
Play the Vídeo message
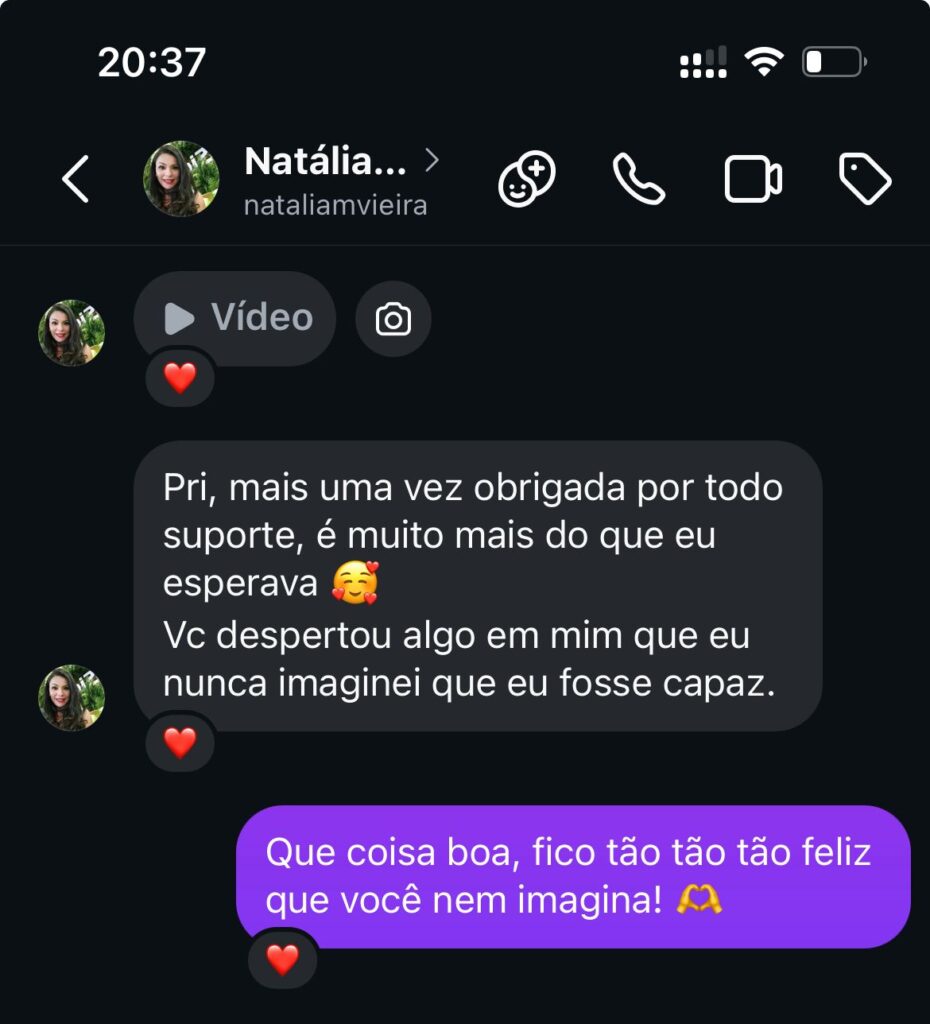pyautogui.click(x=235, y=318)
